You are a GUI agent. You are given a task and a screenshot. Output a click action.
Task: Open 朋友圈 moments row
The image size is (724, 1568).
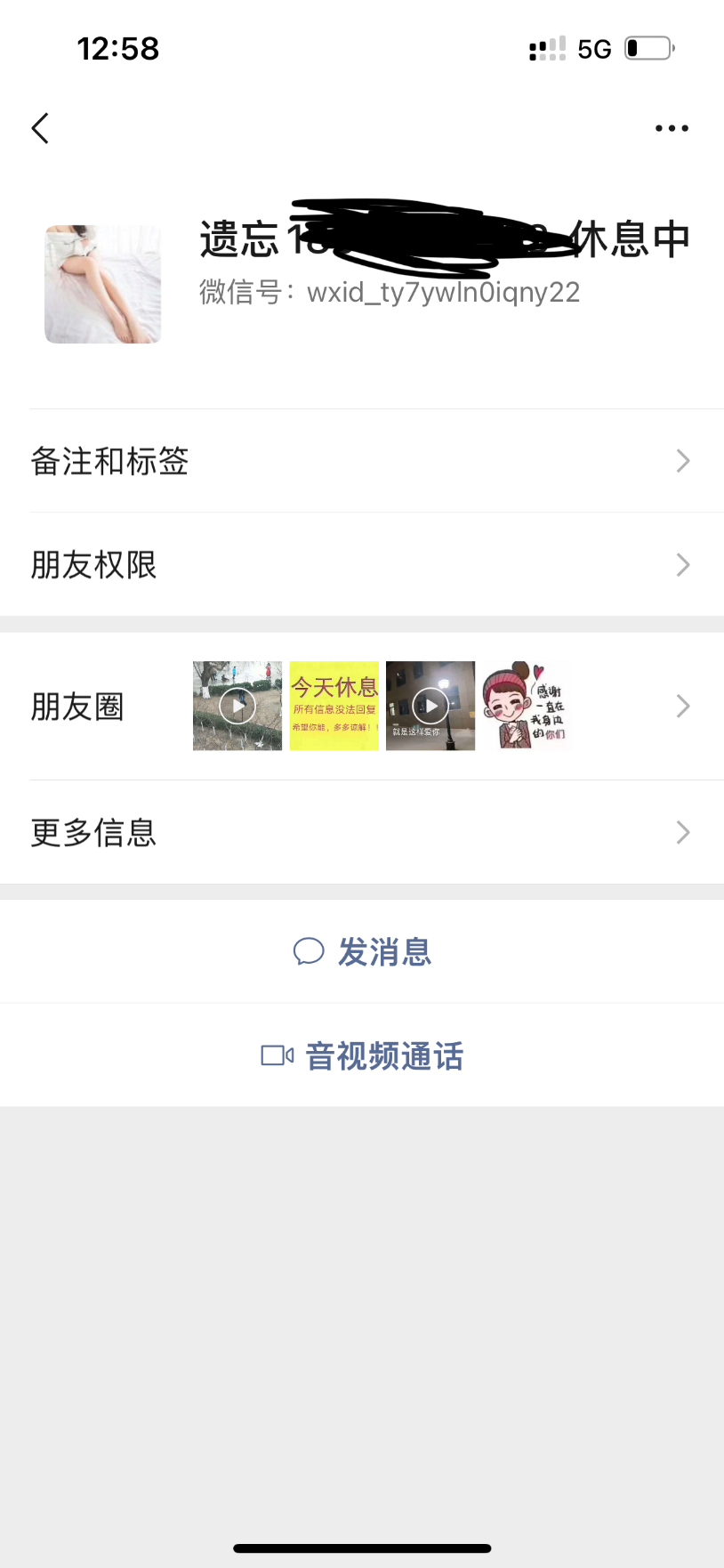point(362,707)
